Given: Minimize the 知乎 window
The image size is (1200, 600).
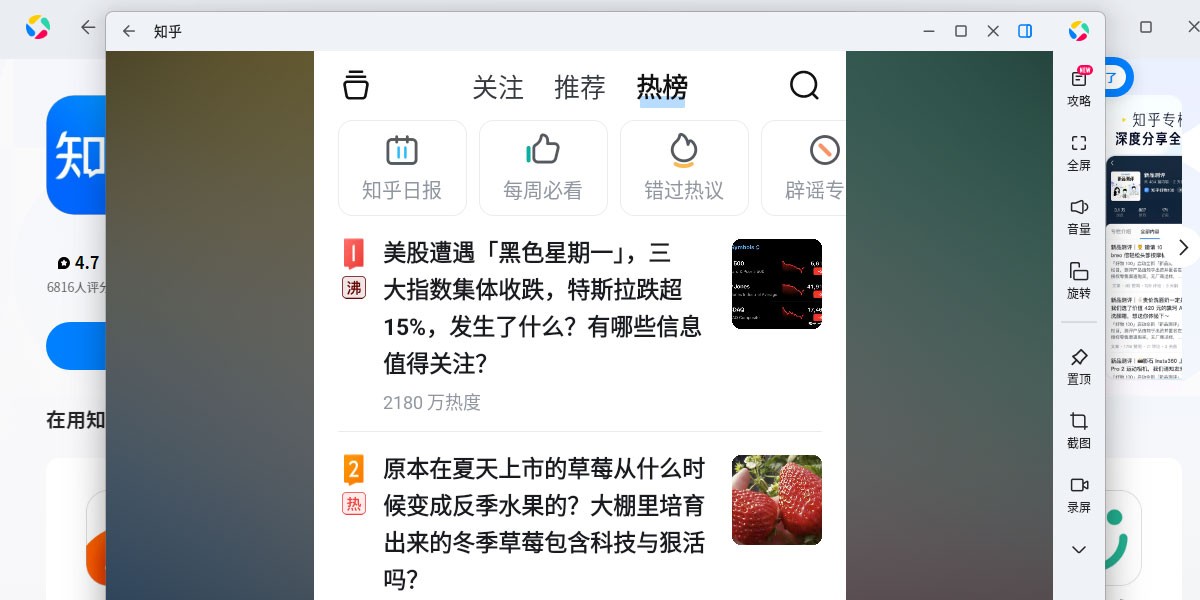Looking at the screenshot, I should pos(928,31).
